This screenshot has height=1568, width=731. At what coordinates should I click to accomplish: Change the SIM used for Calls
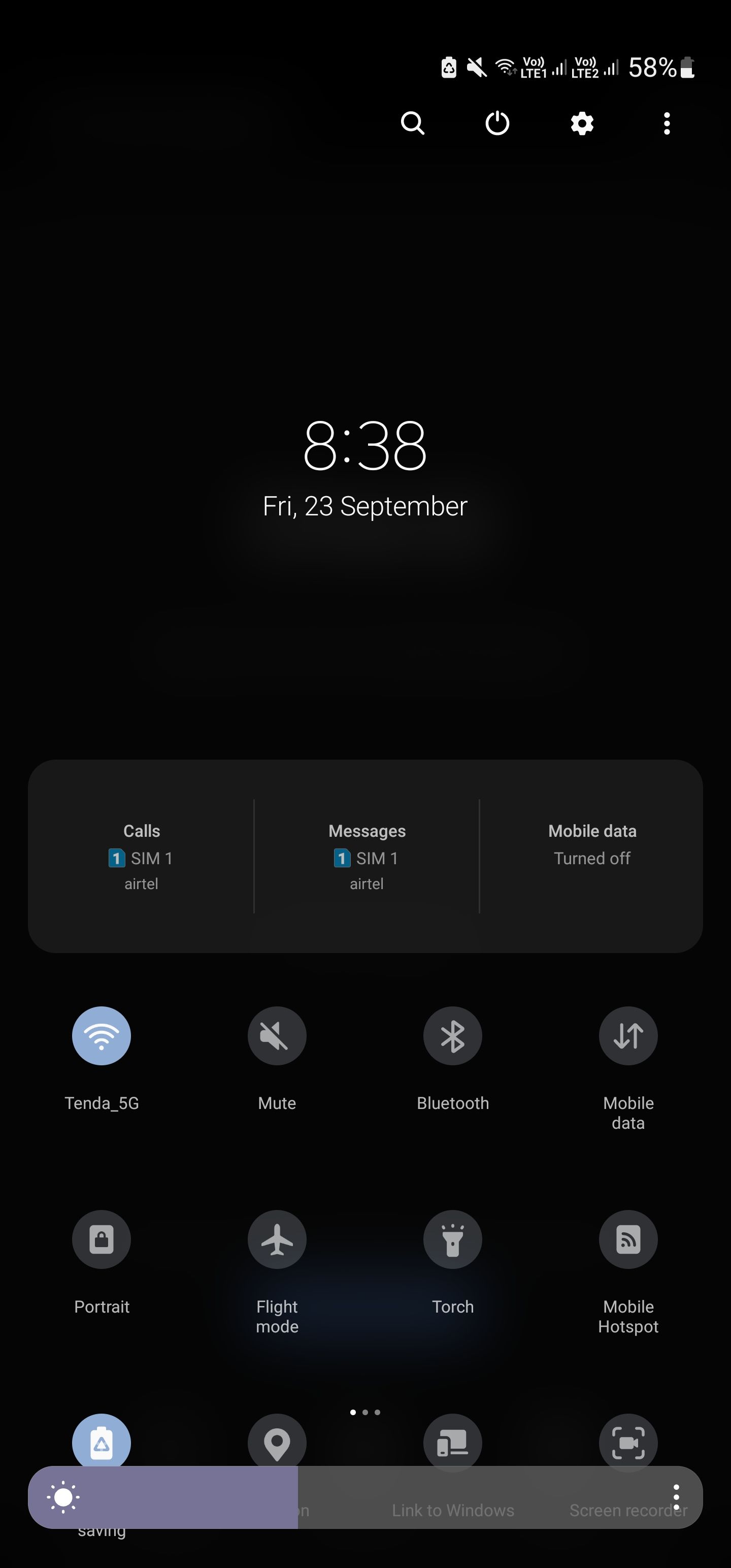[x=141, y=857]
